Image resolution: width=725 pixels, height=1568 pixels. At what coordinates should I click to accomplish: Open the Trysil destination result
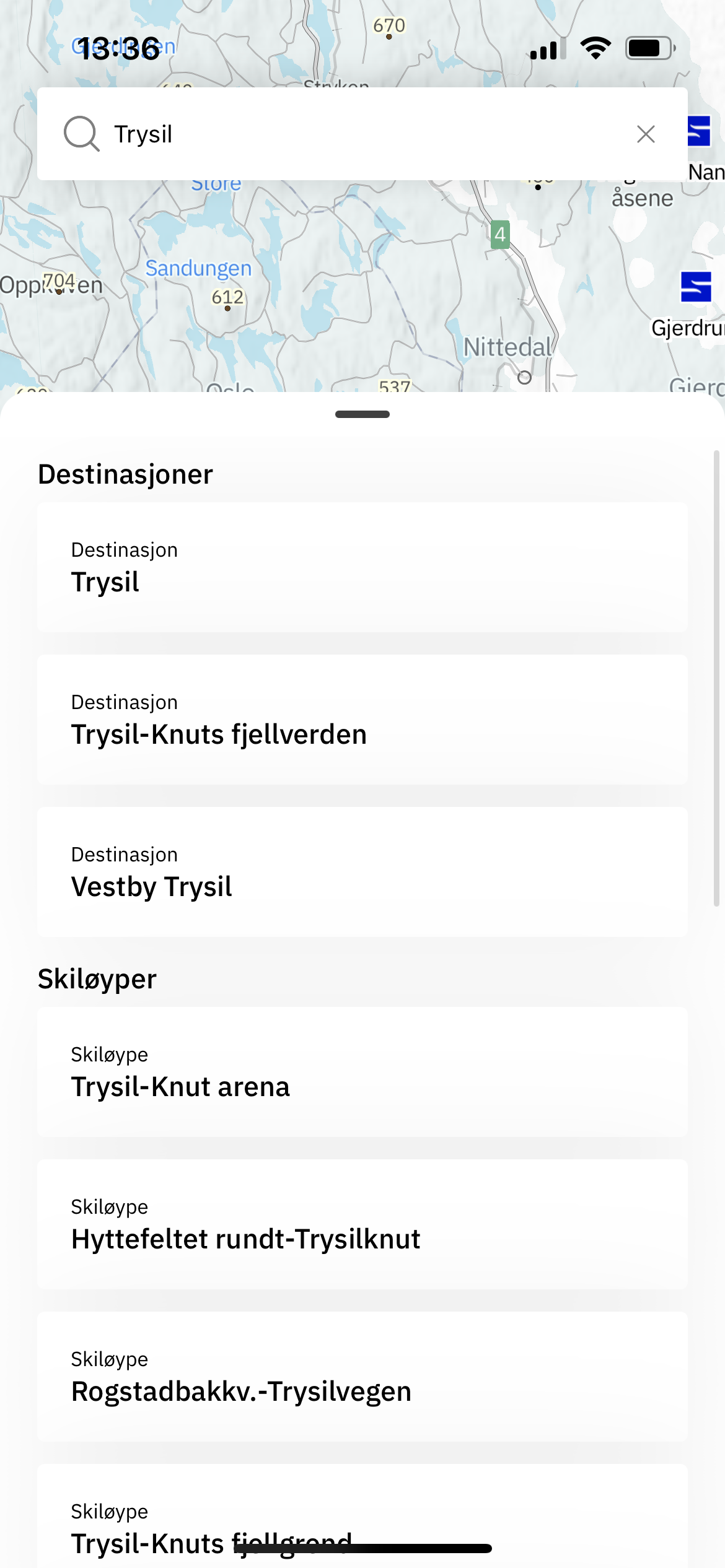362,568
